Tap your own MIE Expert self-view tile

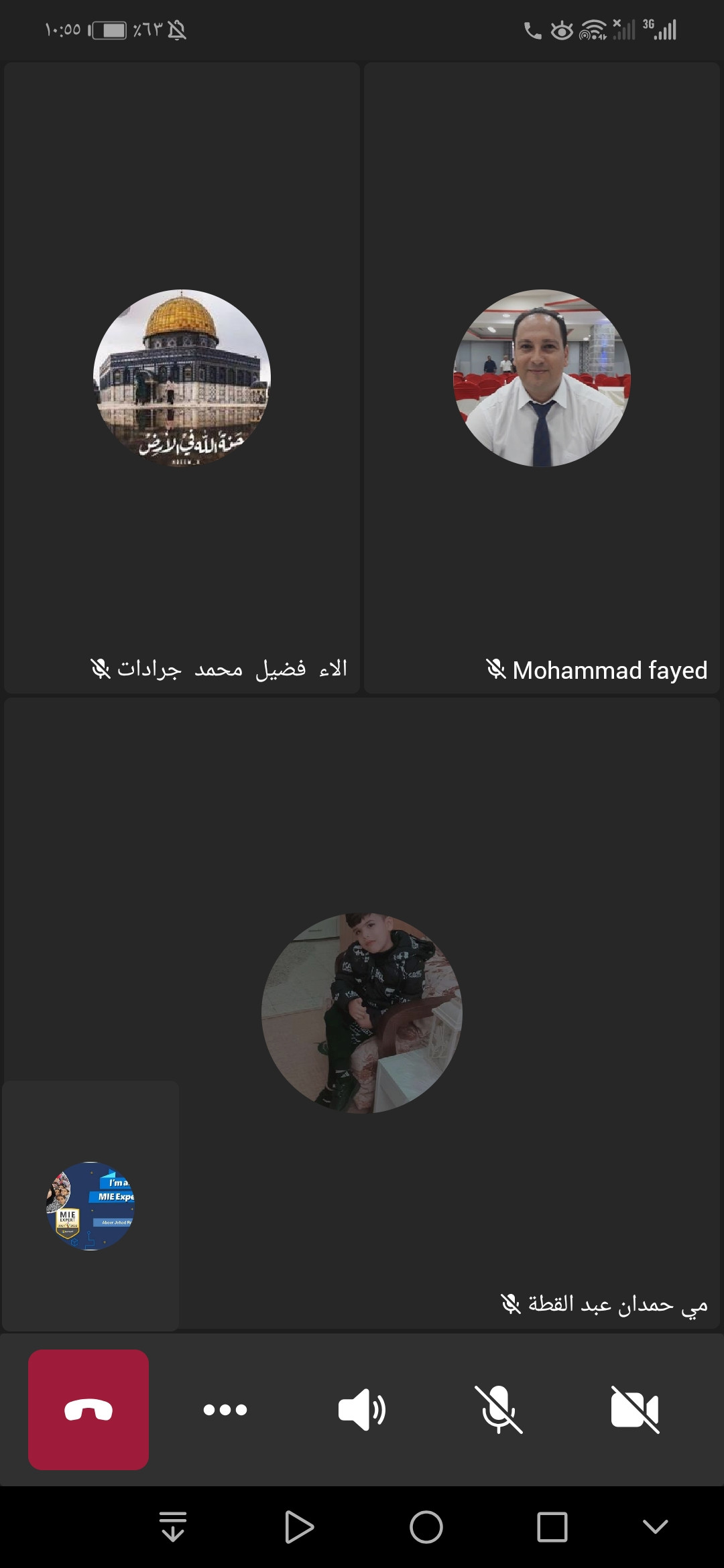click(x=90, y=1206)
